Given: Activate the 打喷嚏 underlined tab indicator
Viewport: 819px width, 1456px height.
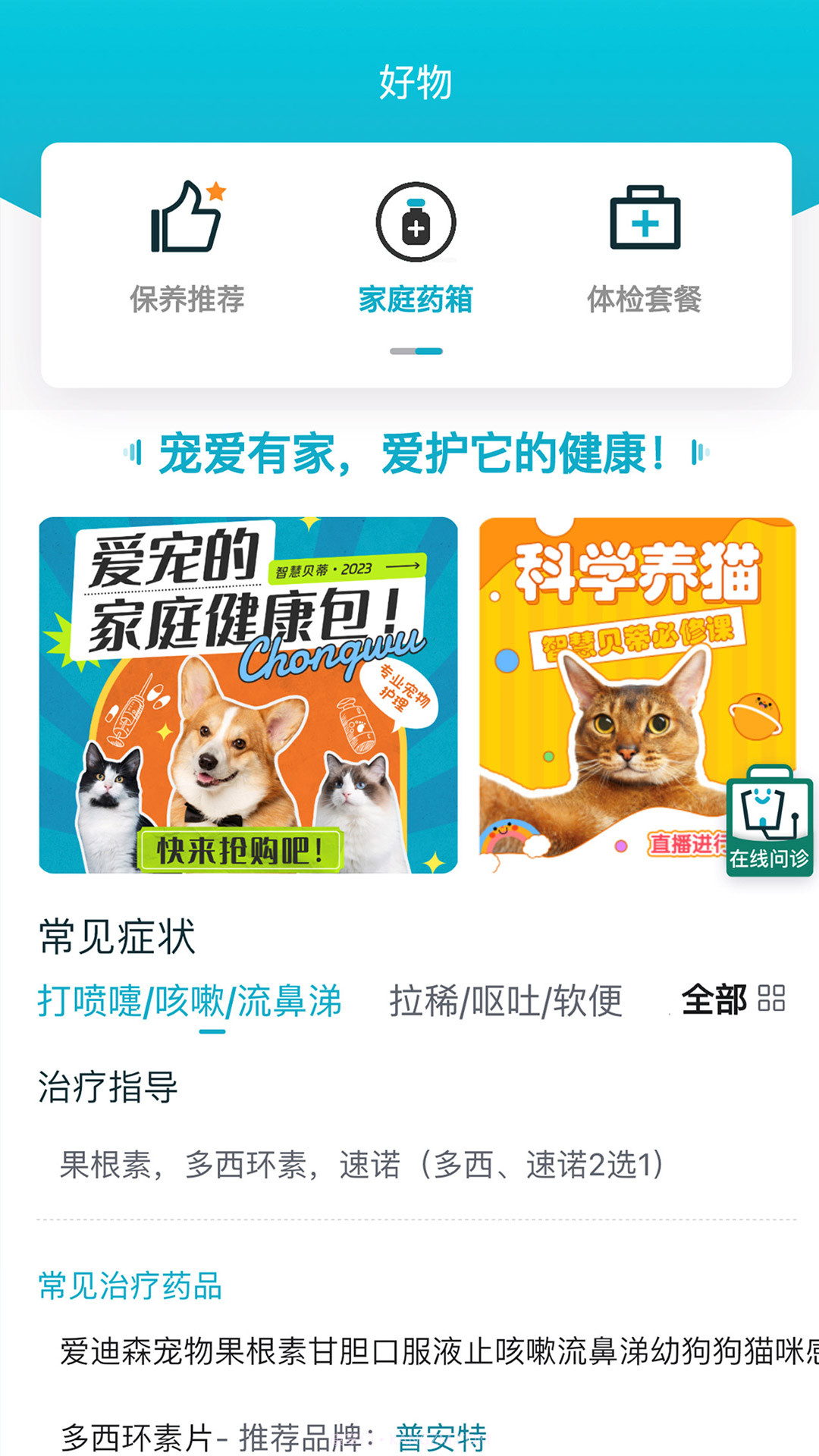Looking at the screenshot, I should pyautogui.click(x=212, y=1031).
